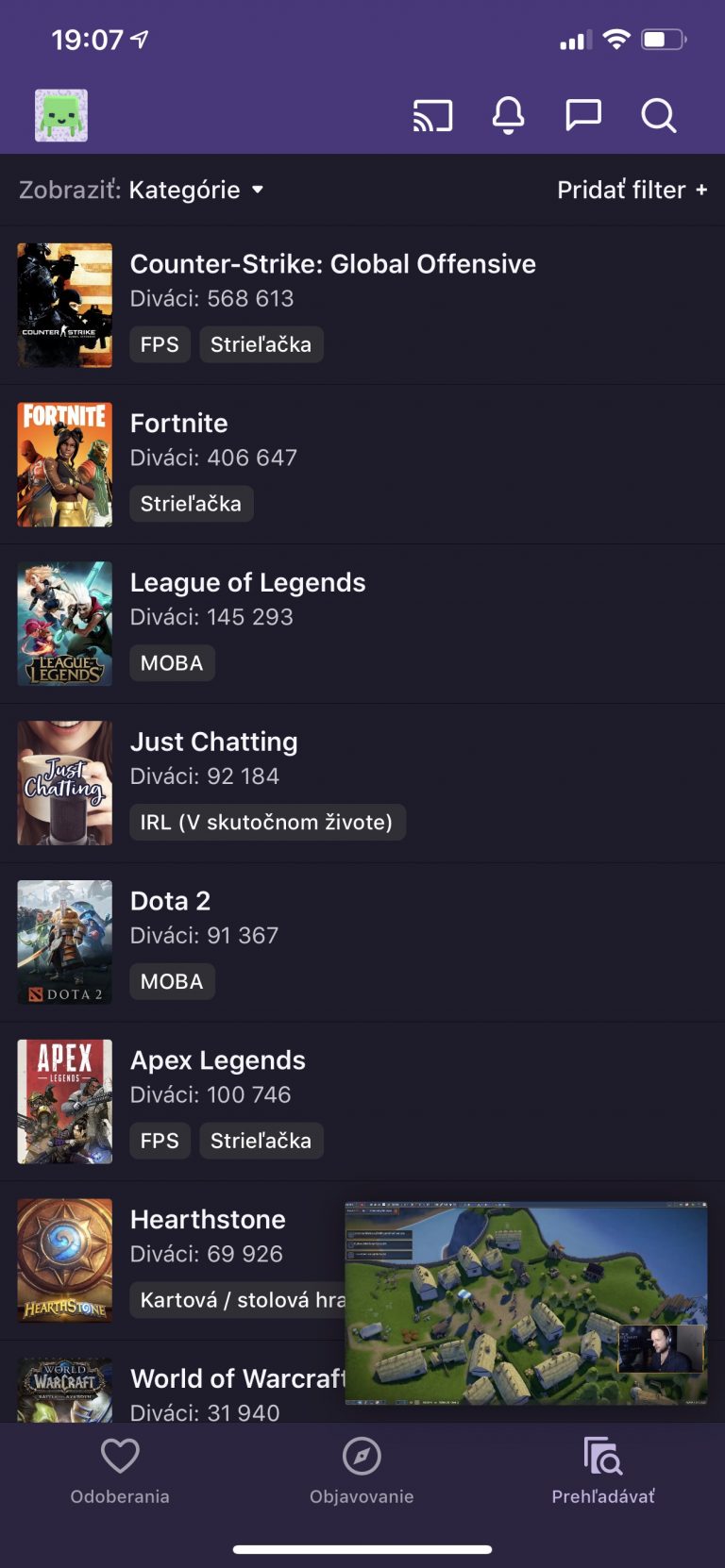The width and height of the screenshot is (725, 1568).
Task: Expand the Zobraziť: Kategórie dropdown
Action: pyautogui.click(x=142, y=190)
